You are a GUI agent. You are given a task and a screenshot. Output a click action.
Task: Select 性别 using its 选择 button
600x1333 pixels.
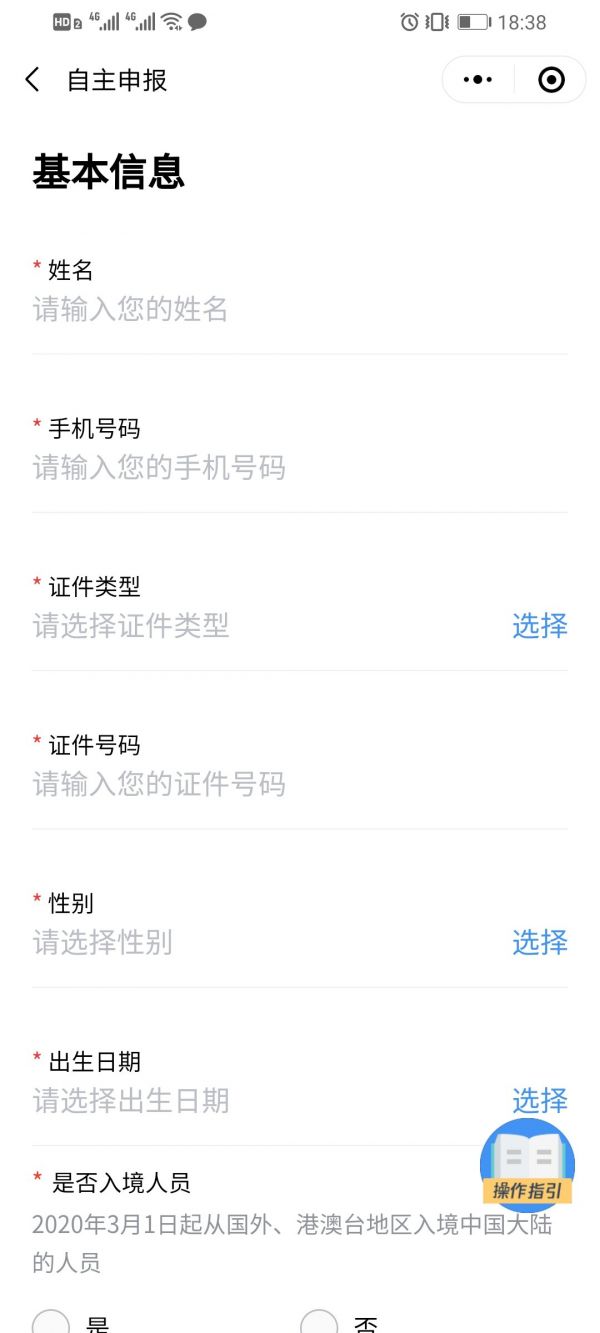[540, 942]
